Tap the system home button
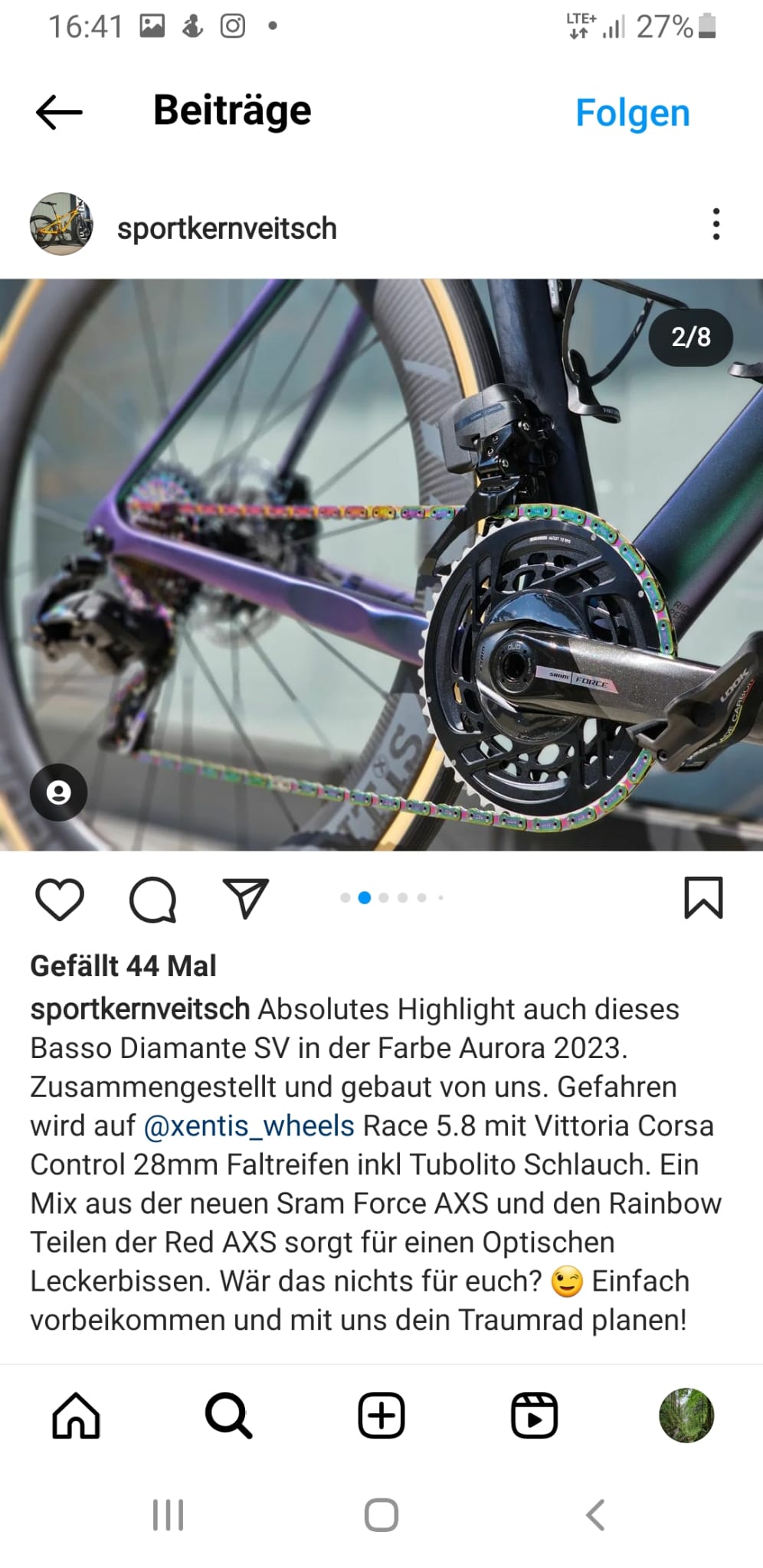Screen dimensions: 763x1568 [x=381, y=1515]
